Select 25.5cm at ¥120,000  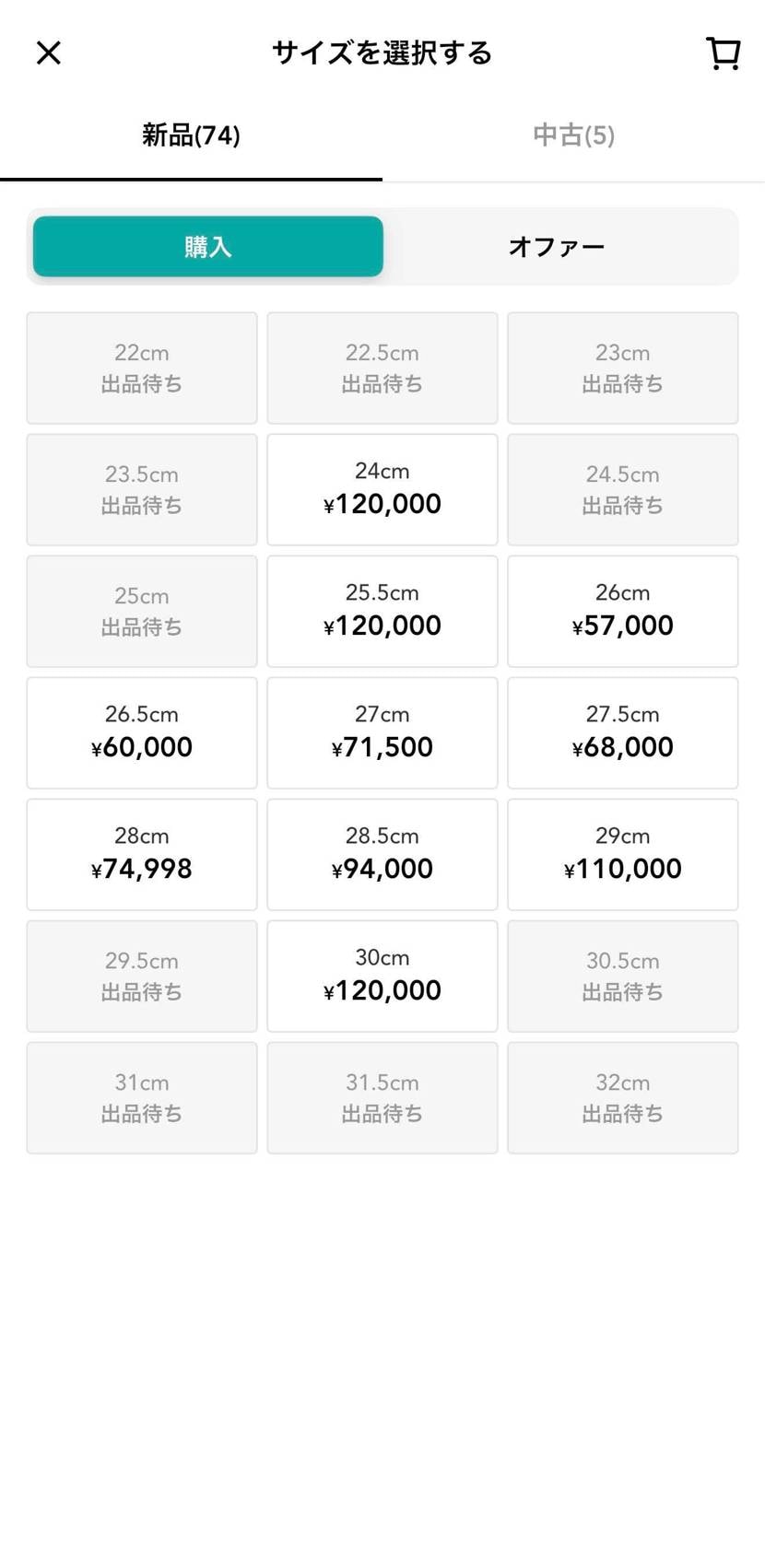pos(382,611)
